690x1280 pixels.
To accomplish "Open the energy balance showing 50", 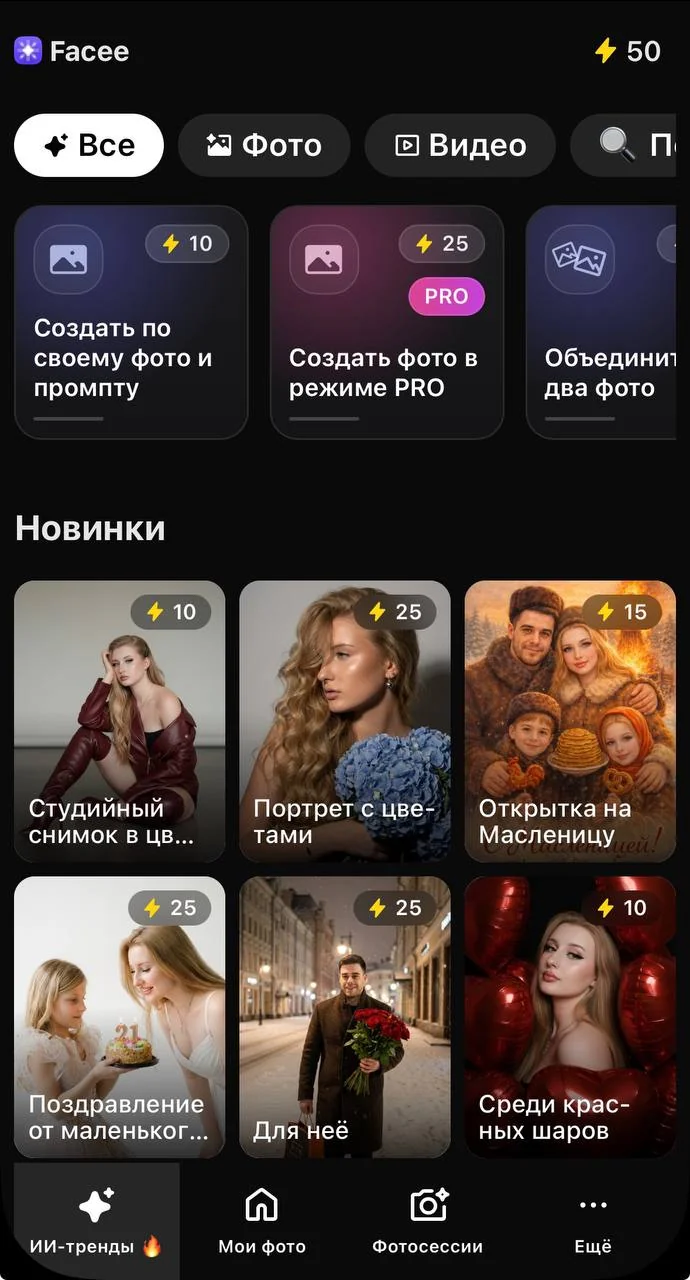I will tap(627, 51).
